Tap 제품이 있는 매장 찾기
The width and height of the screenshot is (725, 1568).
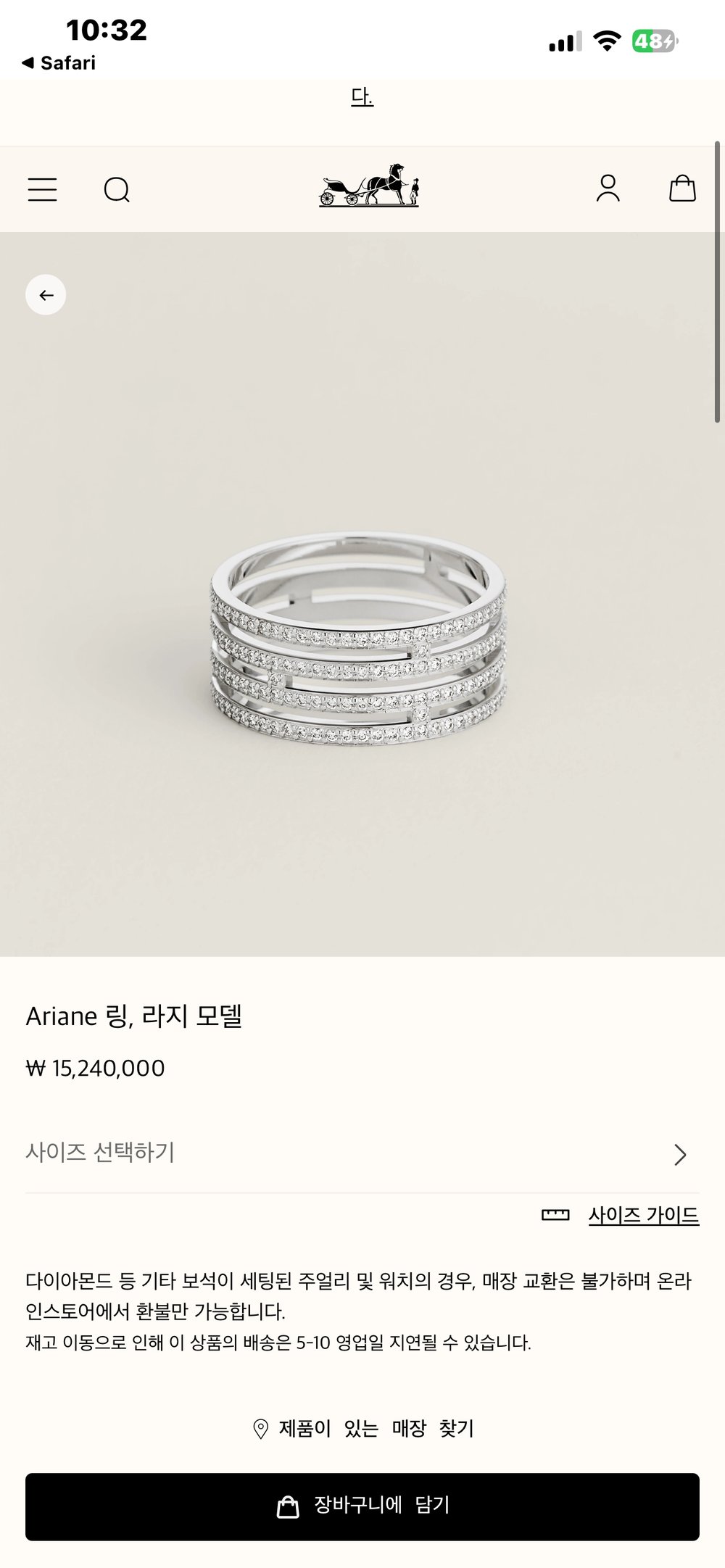pos(362,1429)
